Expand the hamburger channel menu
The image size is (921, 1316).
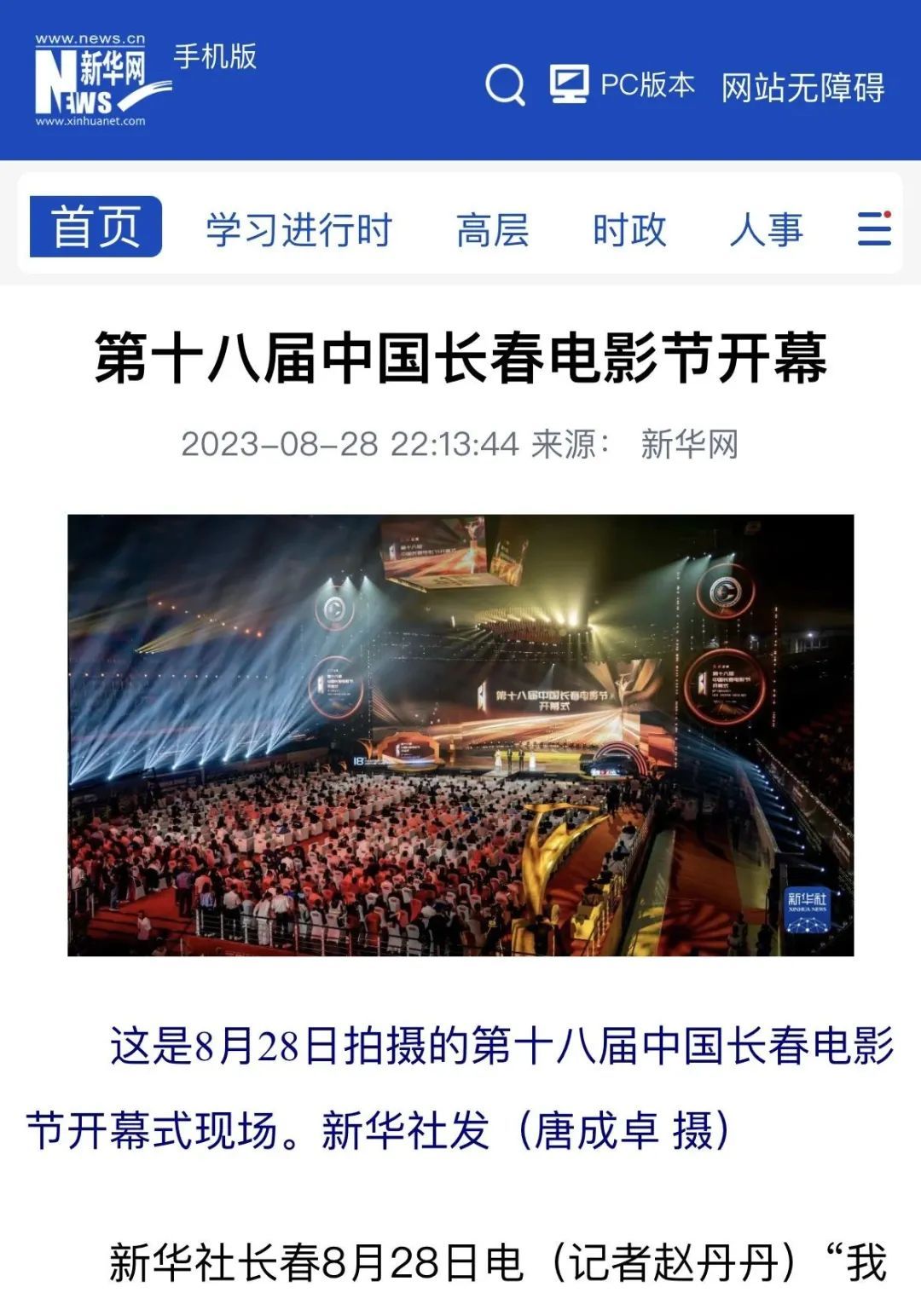[x=874, y=228]
